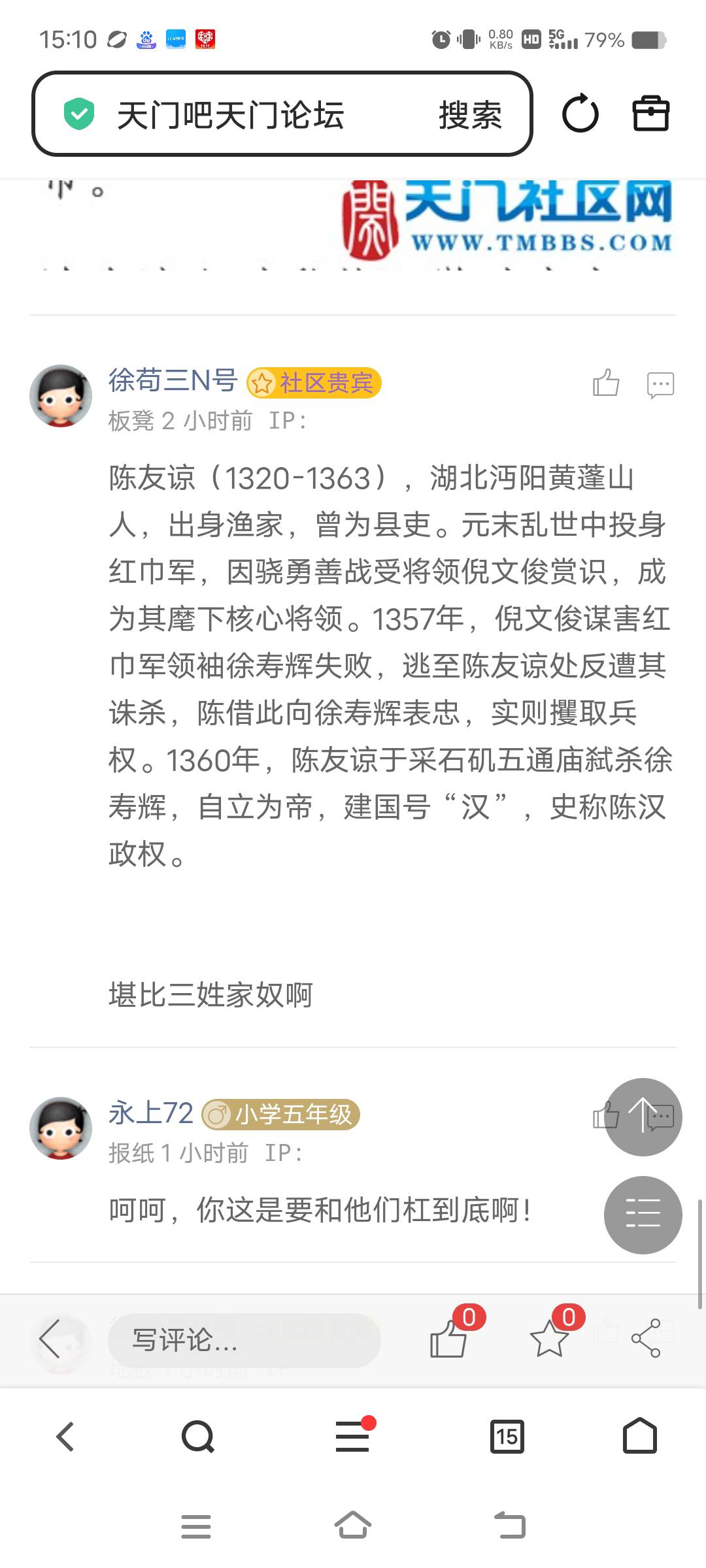Favorite this thread with the star

[549, 1339]
